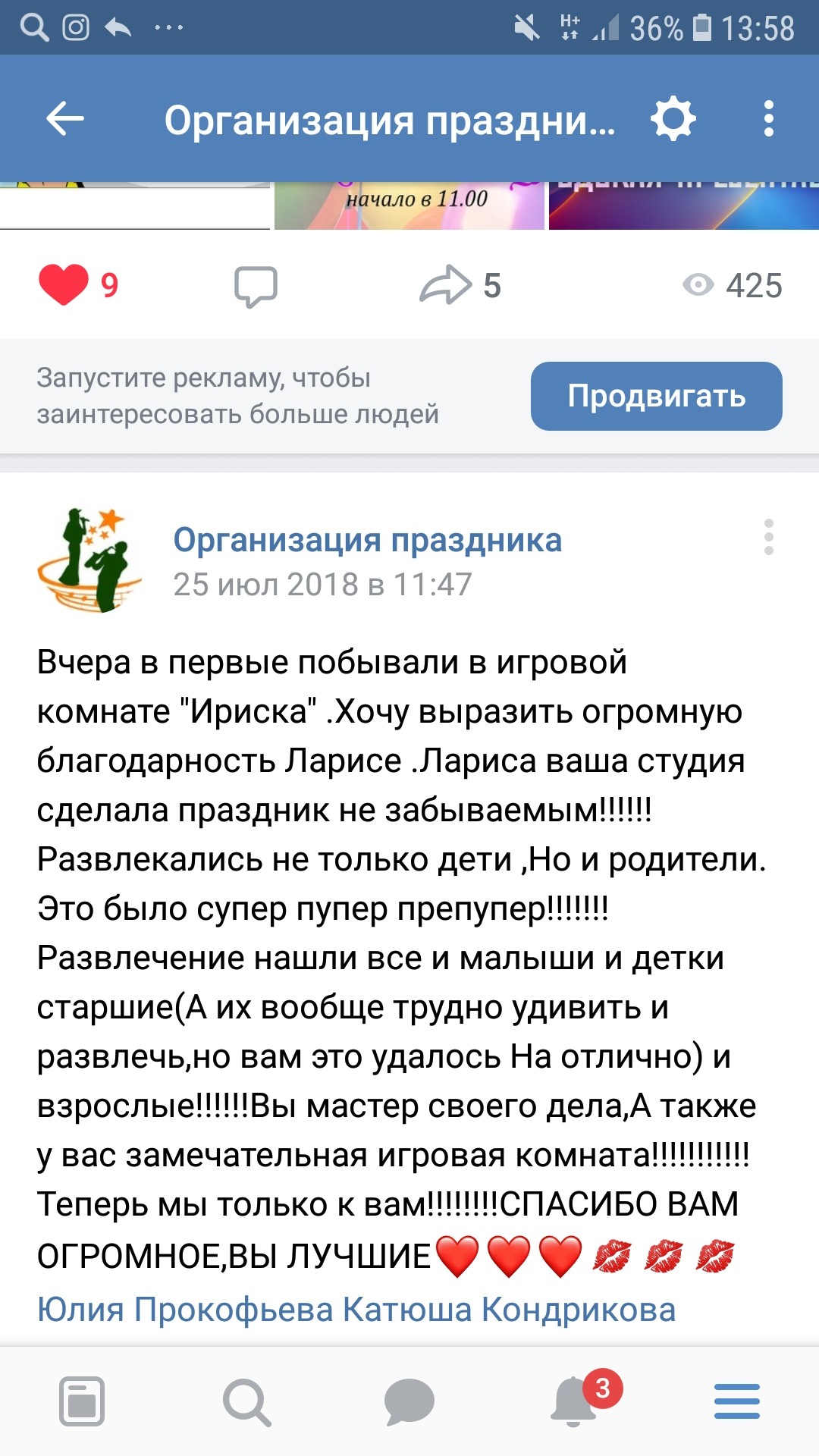Switch to the messages tab
The image size is (819, 1456).
coord(409,1401)
